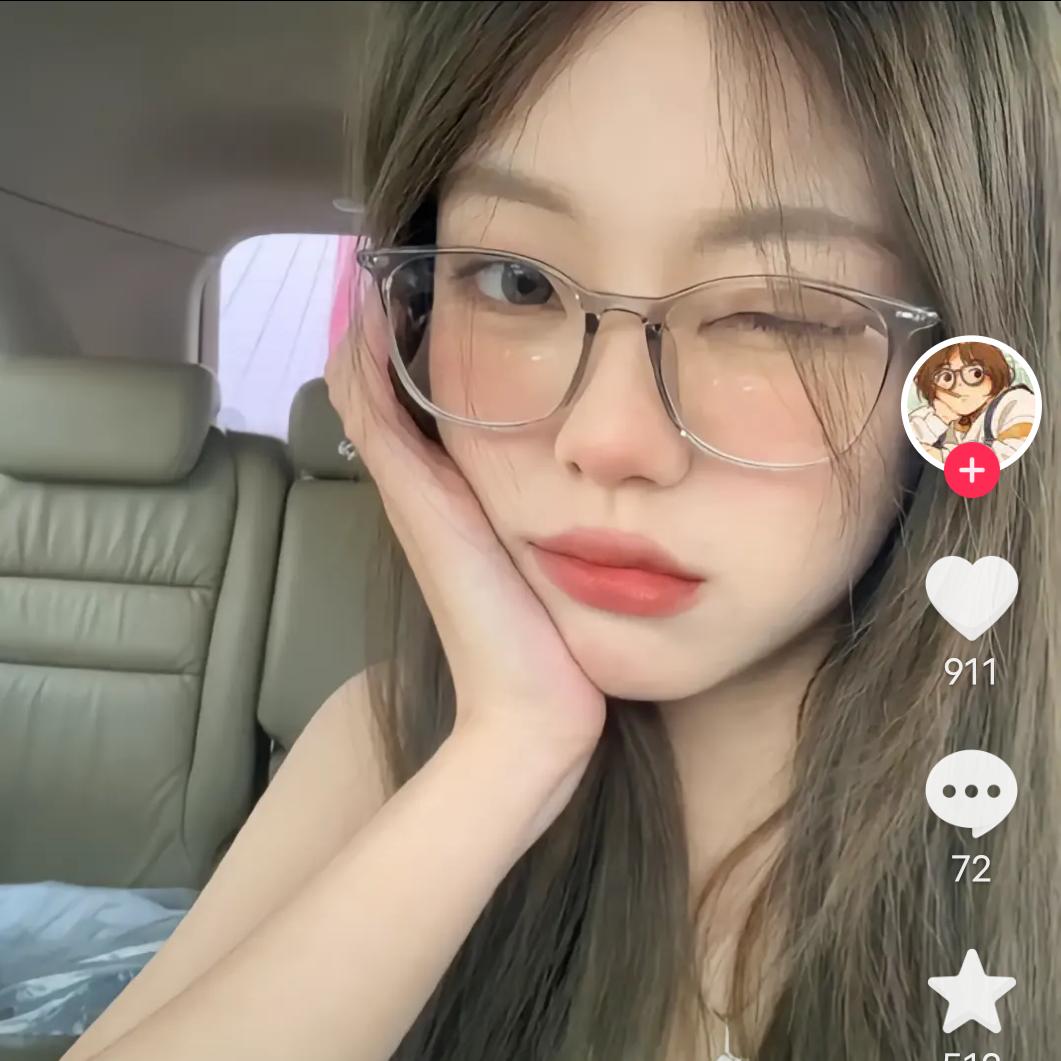Open the comments bubble
This screenshot has width=1061, height=1061.
tap(971, 792)
